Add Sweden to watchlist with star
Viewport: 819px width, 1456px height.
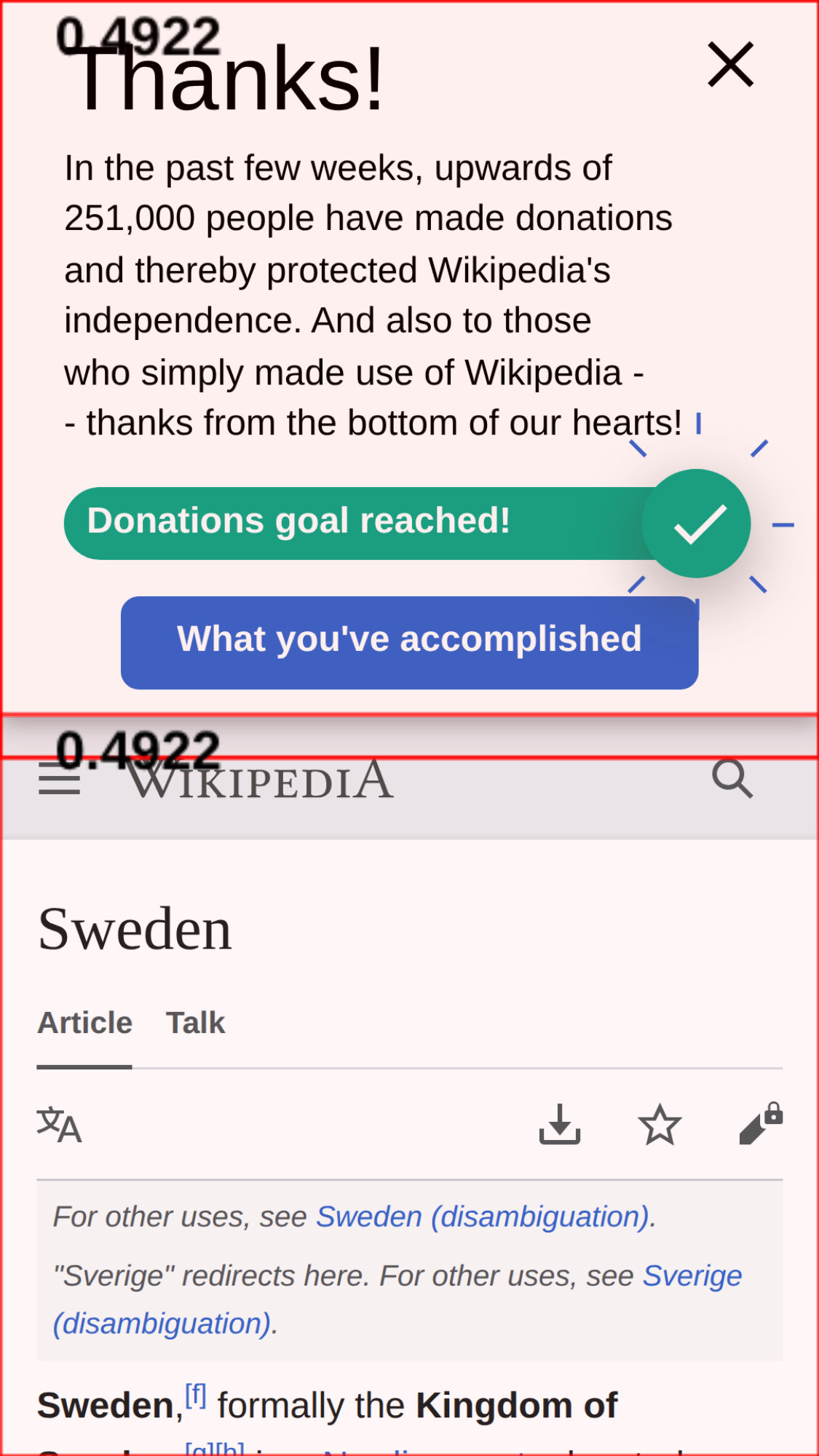click(660, 1125)
